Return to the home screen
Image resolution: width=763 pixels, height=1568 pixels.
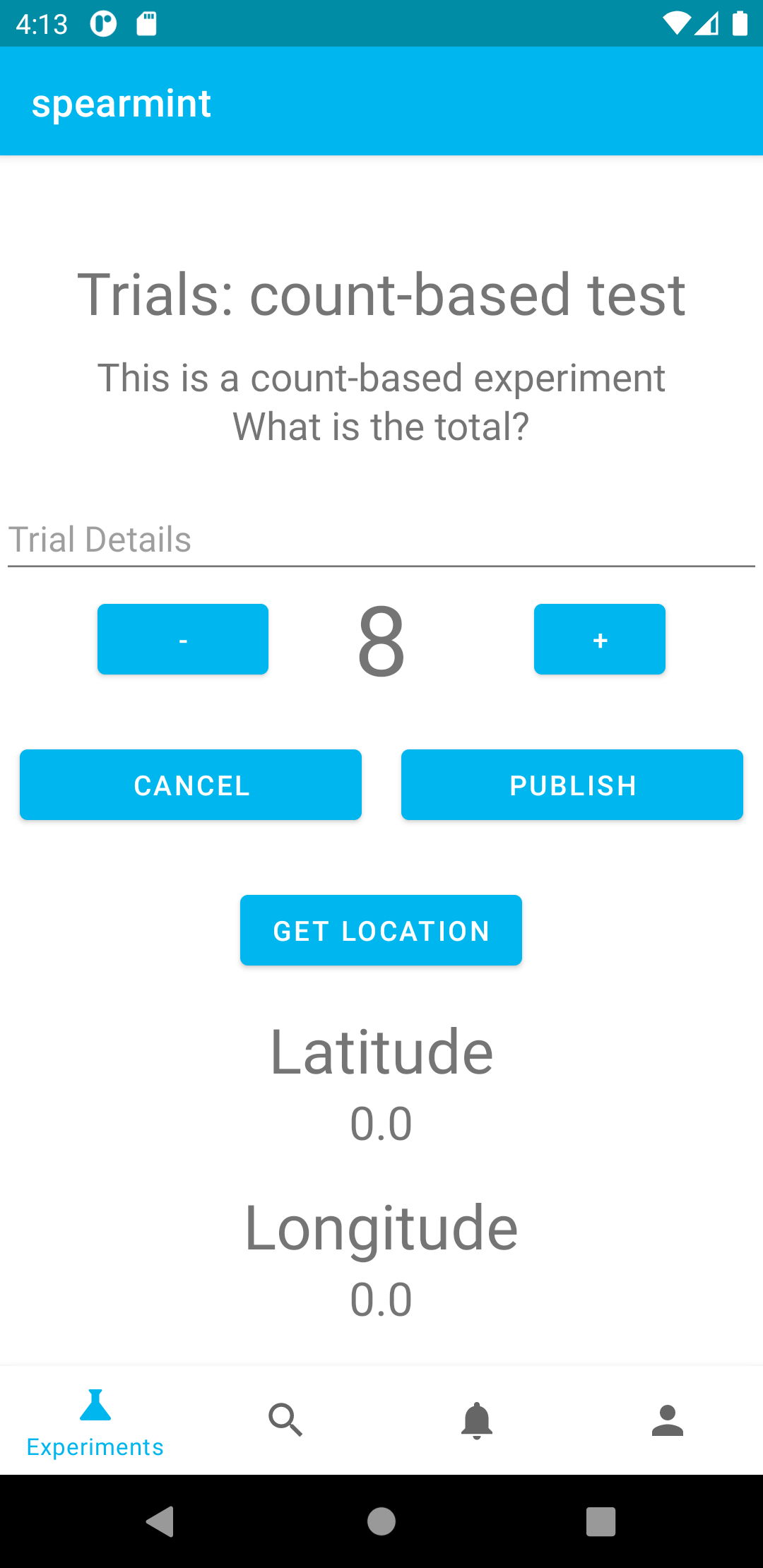(x=381, y=1521)
